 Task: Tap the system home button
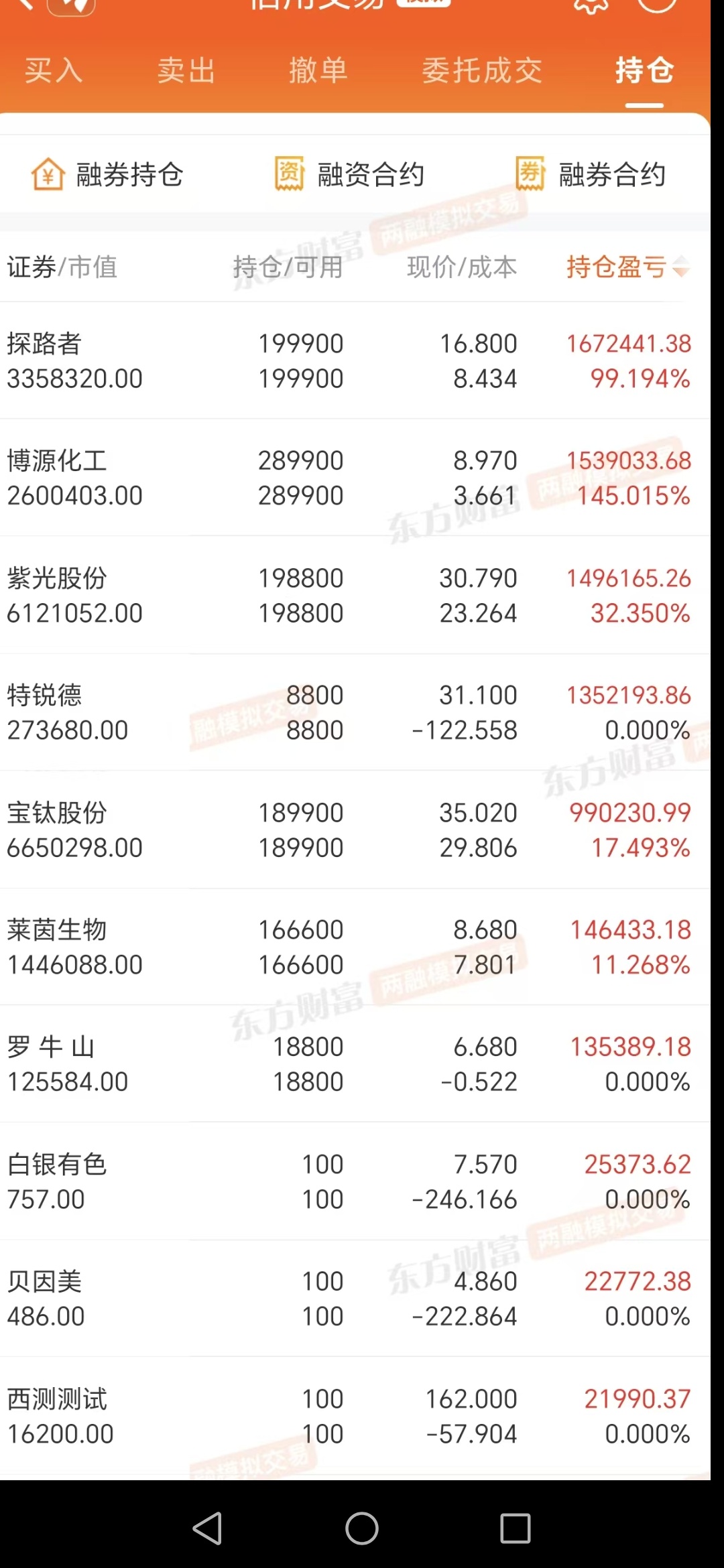[362, 1528]
